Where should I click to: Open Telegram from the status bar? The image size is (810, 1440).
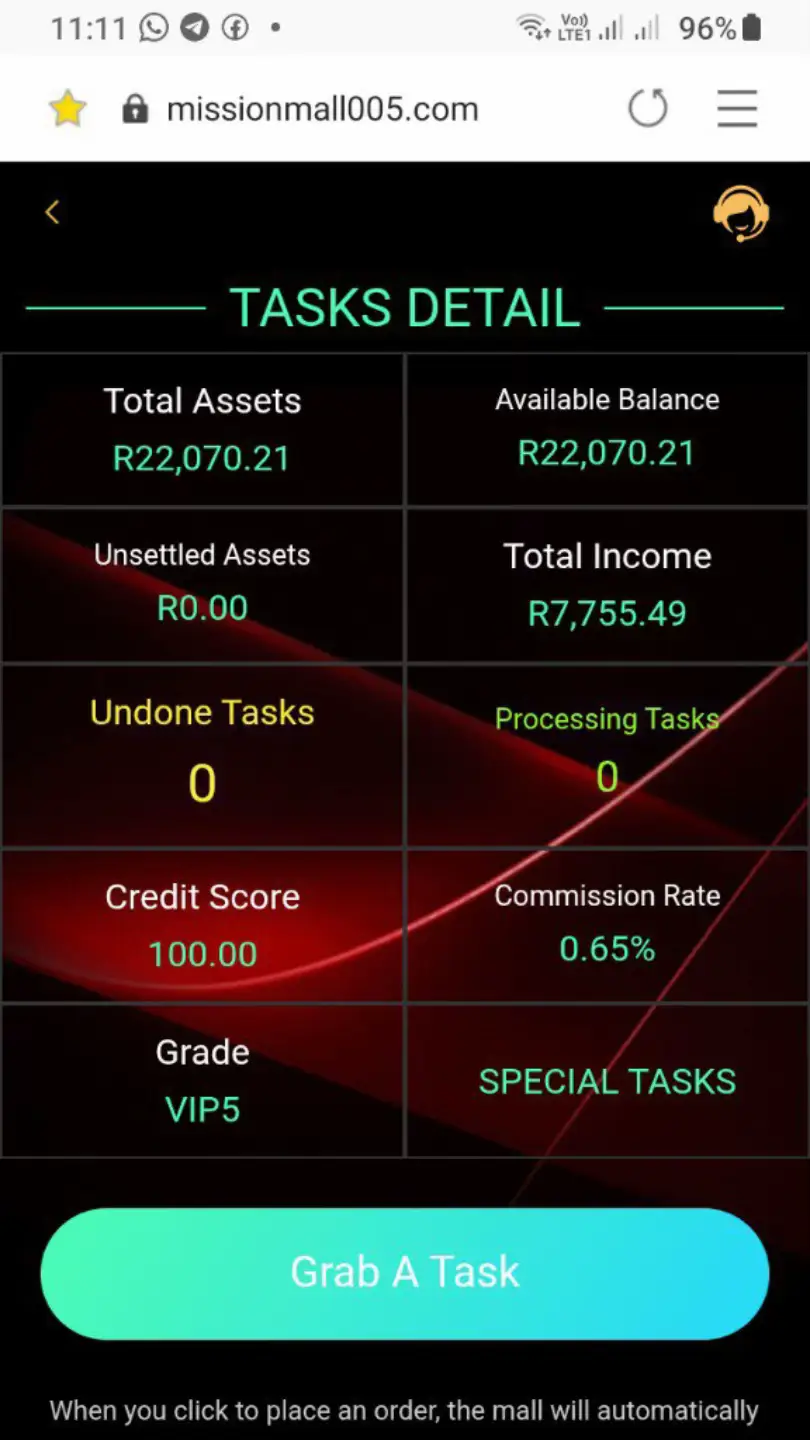tap(196, 27)
